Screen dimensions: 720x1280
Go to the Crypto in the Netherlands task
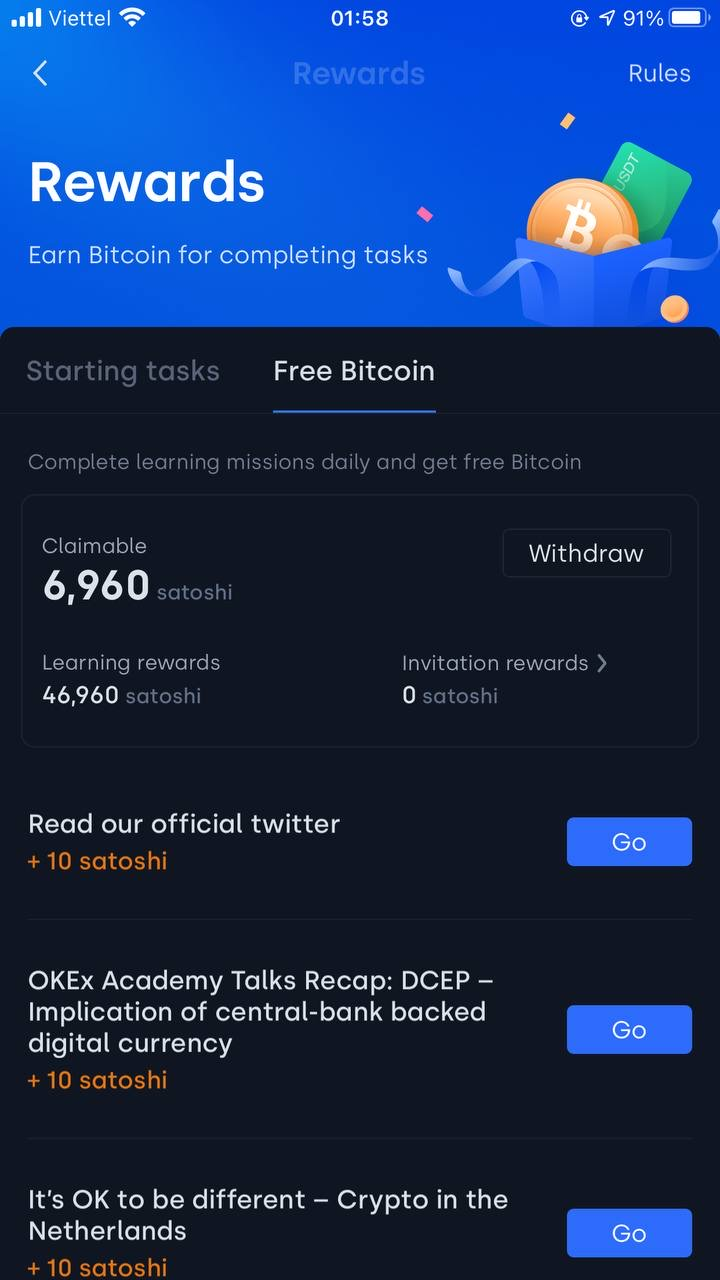(629, 1233)
